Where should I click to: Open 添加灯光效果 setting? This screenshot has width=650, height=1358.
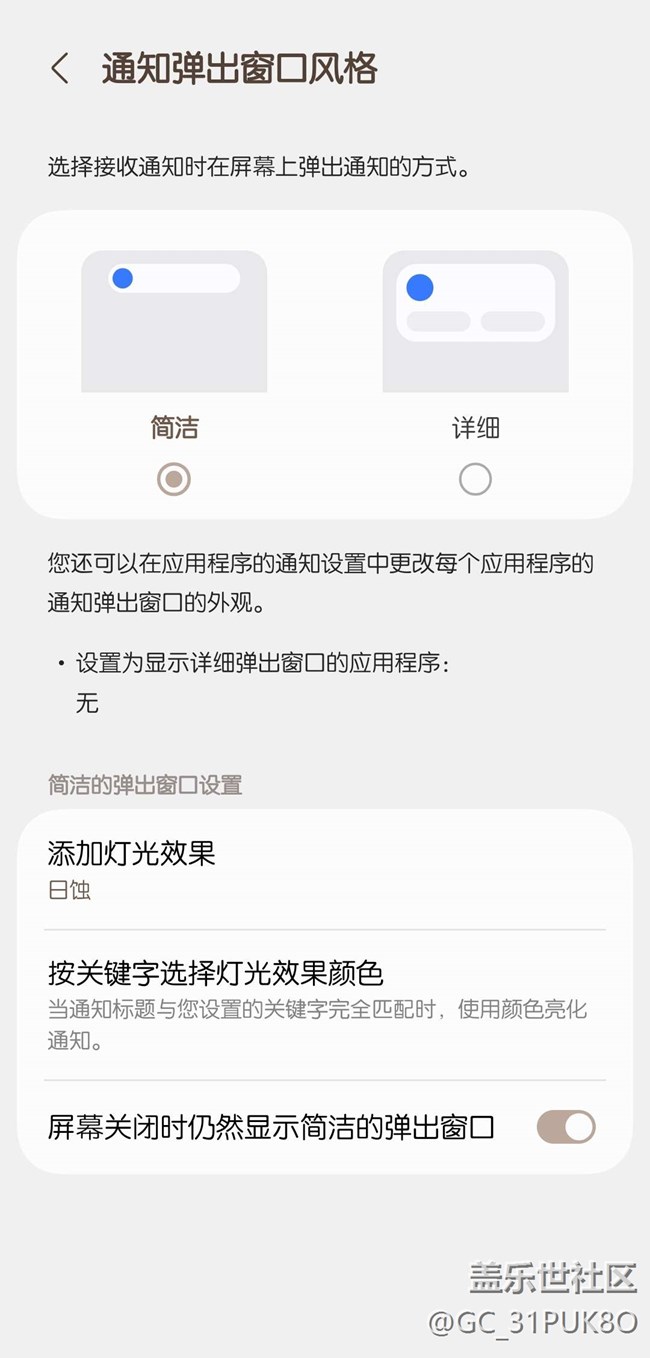click(x=324, y=870)
